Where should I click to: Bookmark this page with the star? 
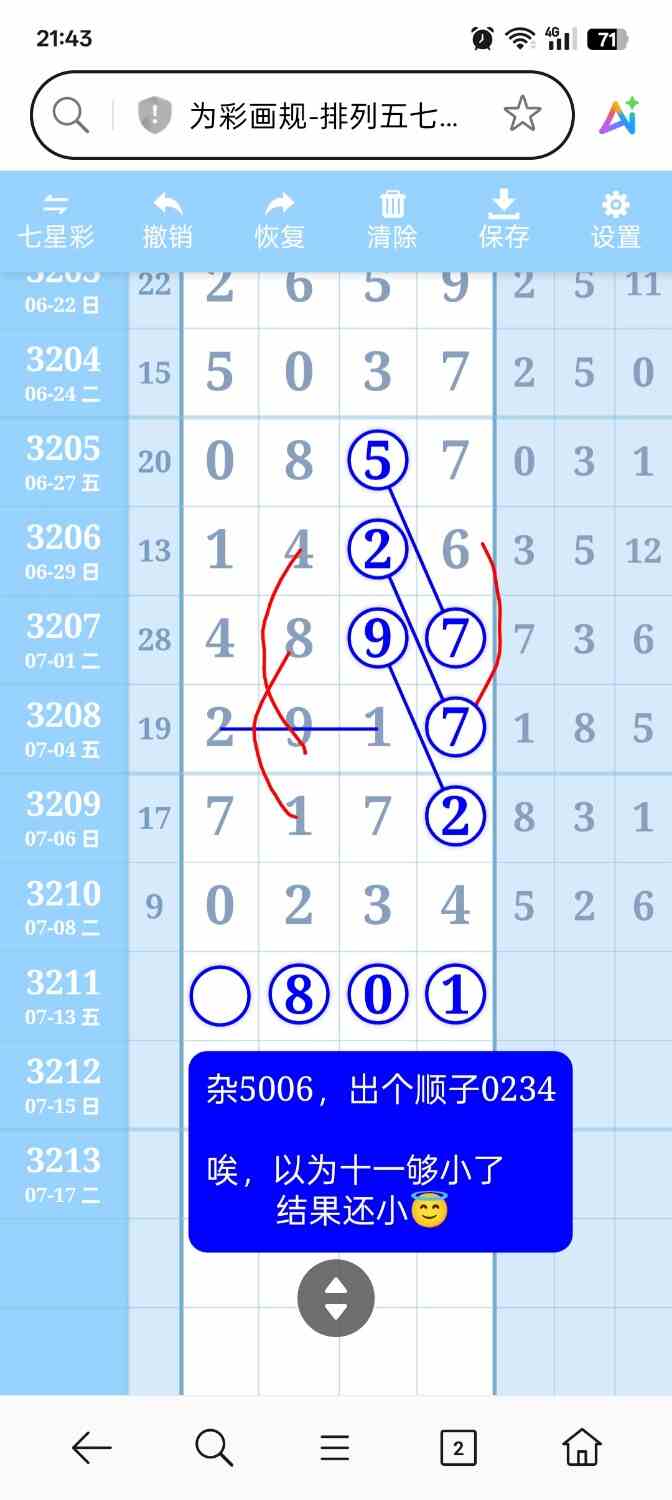point(522,116)
